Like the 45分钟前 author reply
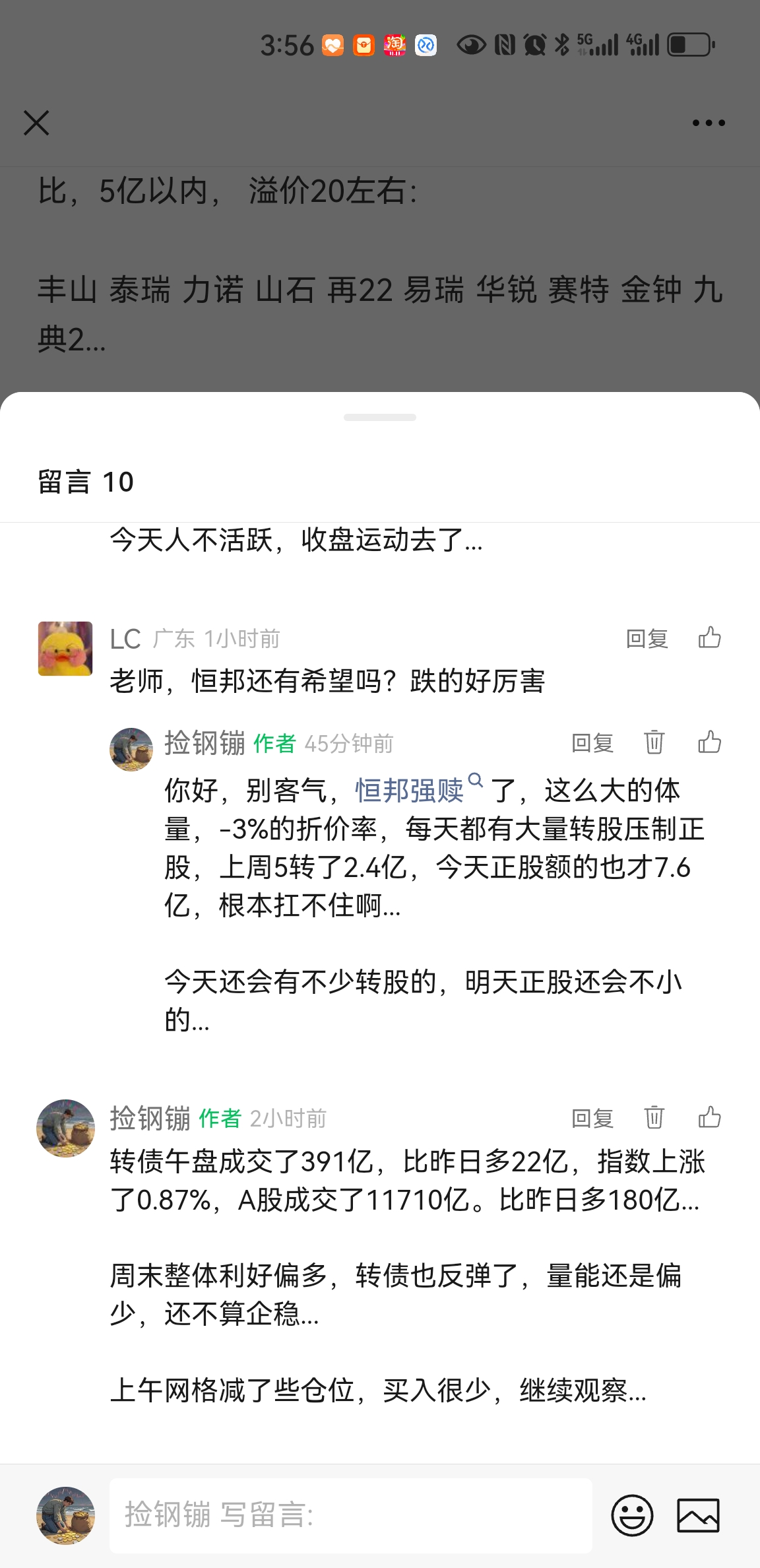The width and height of the screenshot is (760, 1568). (x=709, y=742)
